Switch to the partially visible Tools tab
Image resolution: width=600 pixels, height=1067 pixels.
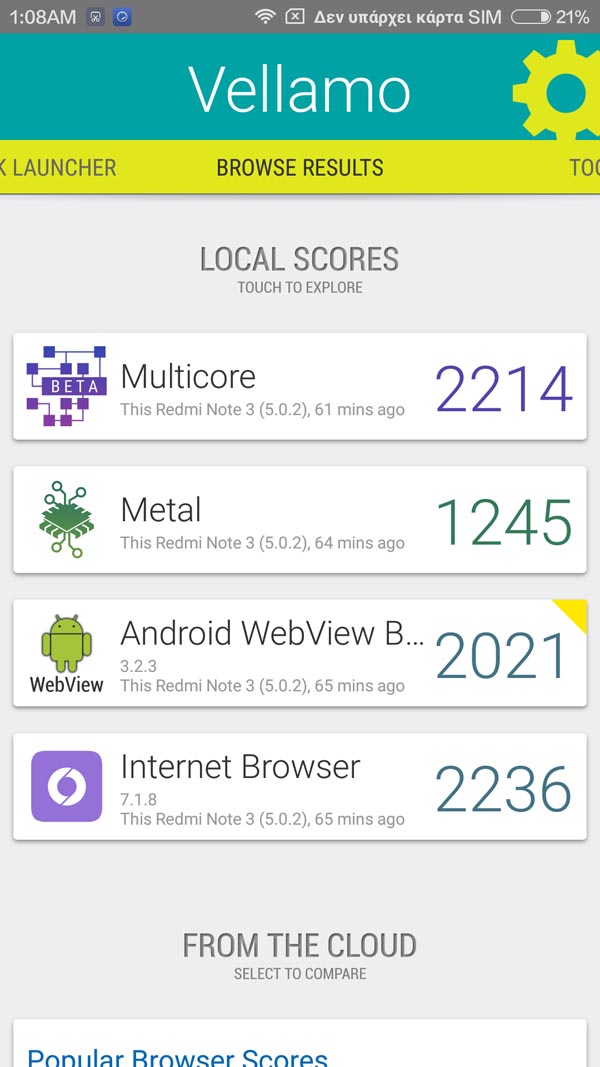coord(584,167)
